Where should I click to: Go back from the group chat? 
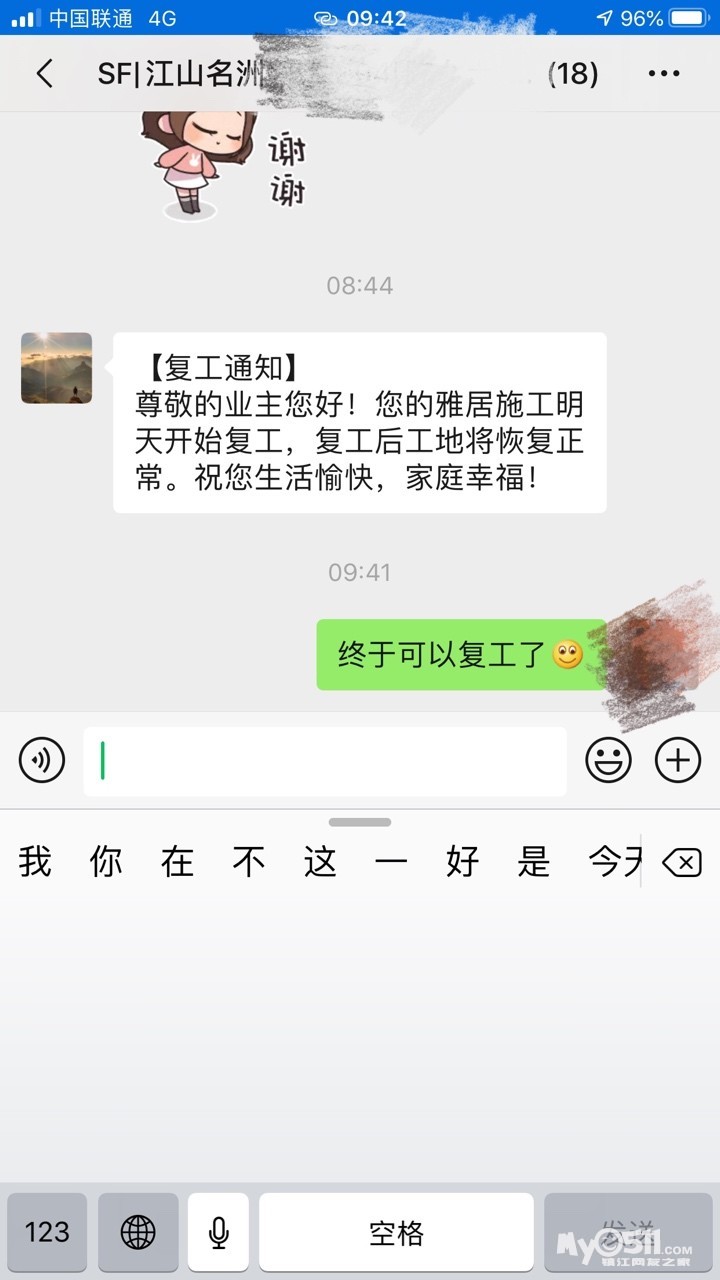[44, 74]
